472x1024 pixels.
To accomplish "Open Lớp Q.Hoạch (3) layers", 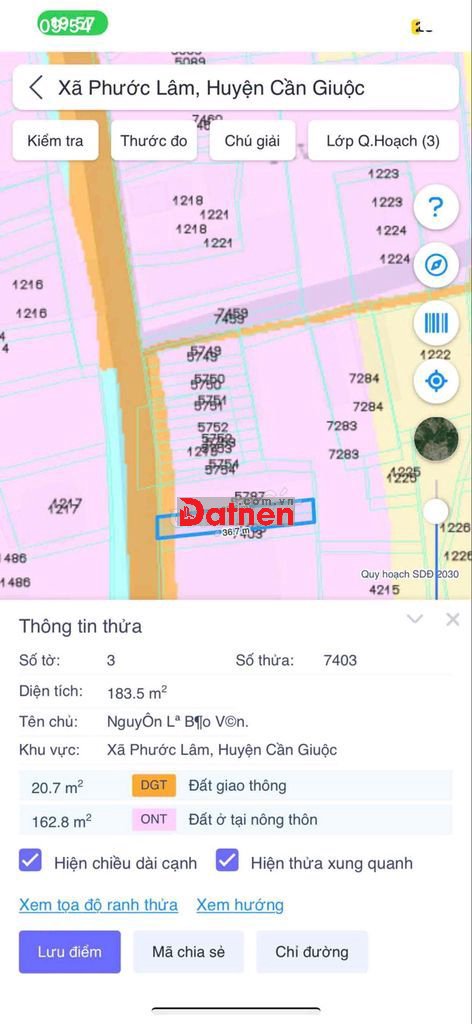I will (383, 140).
